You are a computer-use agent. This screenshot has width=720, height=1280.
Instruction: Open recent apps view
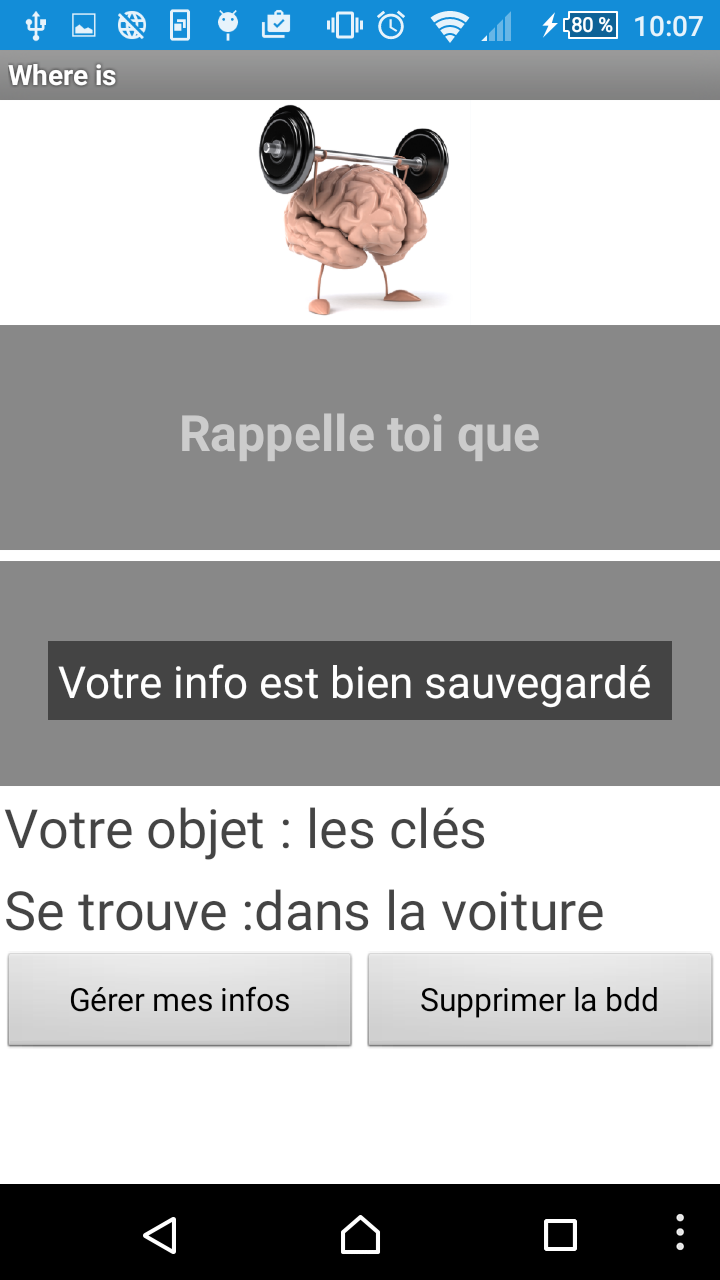[x=560, y=1235]
